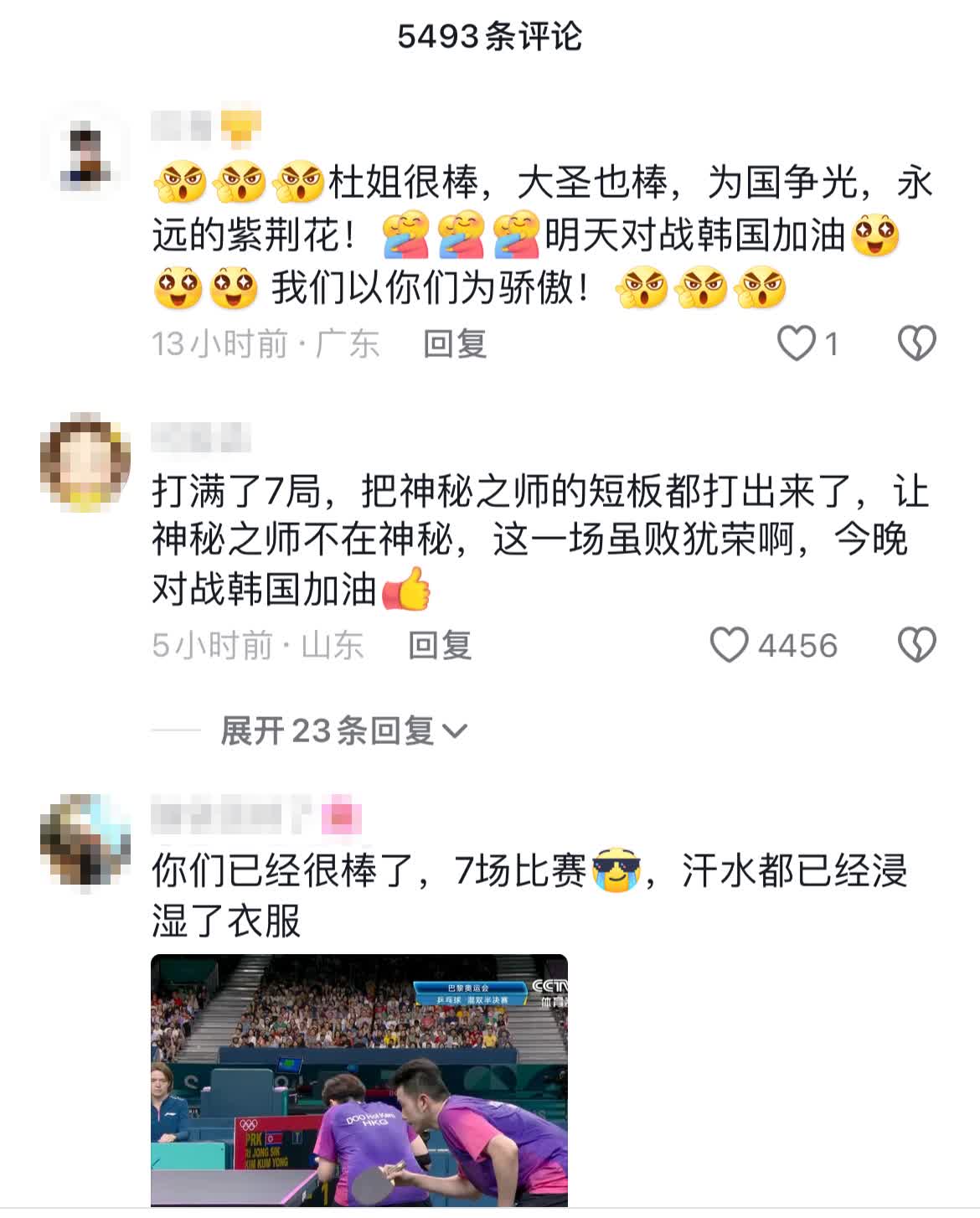This screenshot has width=980, height=1218.
Task: Reply to the comment from 广东
Action: tap(454, 343)
